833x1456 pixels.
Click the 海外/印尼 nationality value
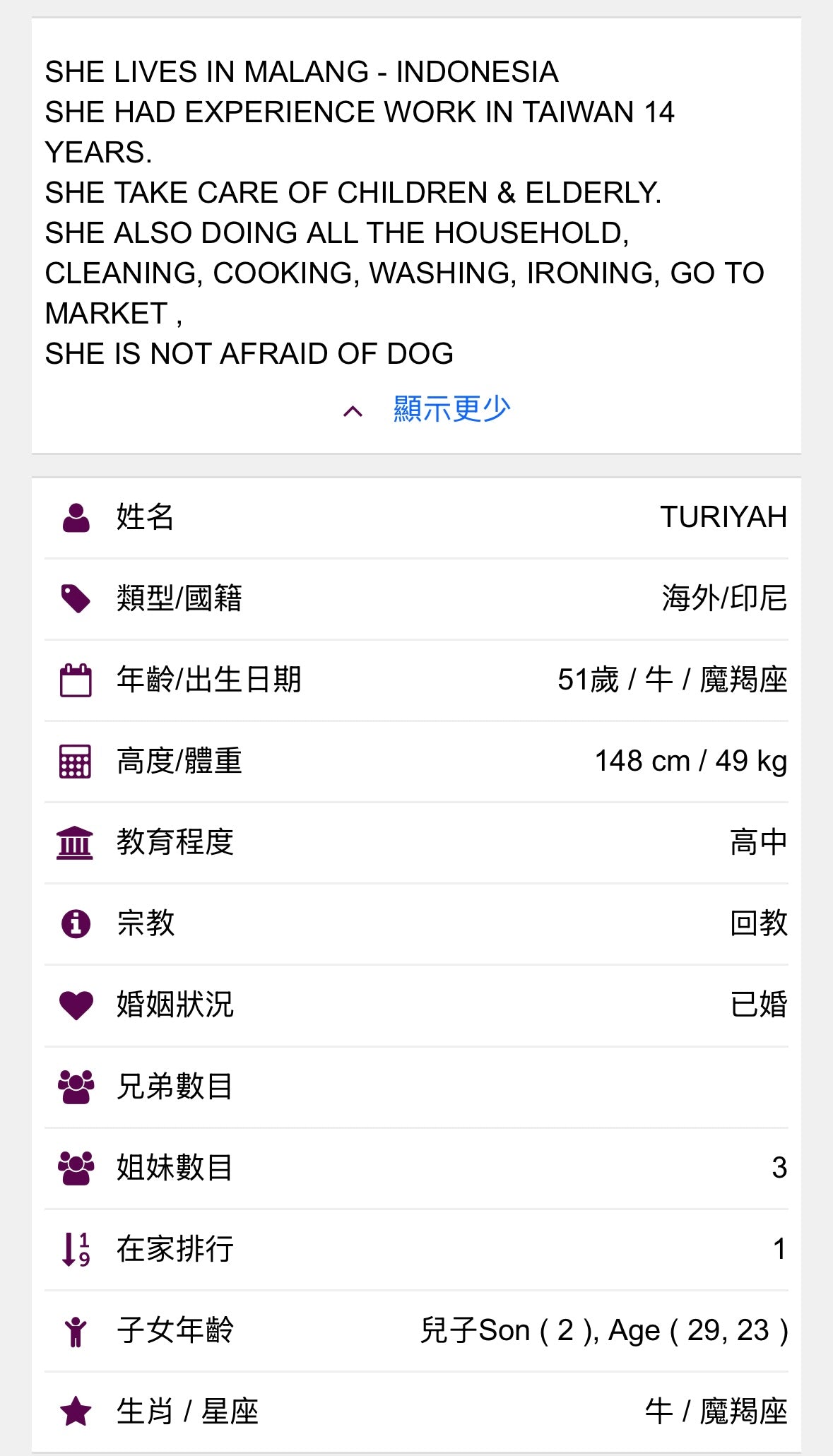coord(723,597)
